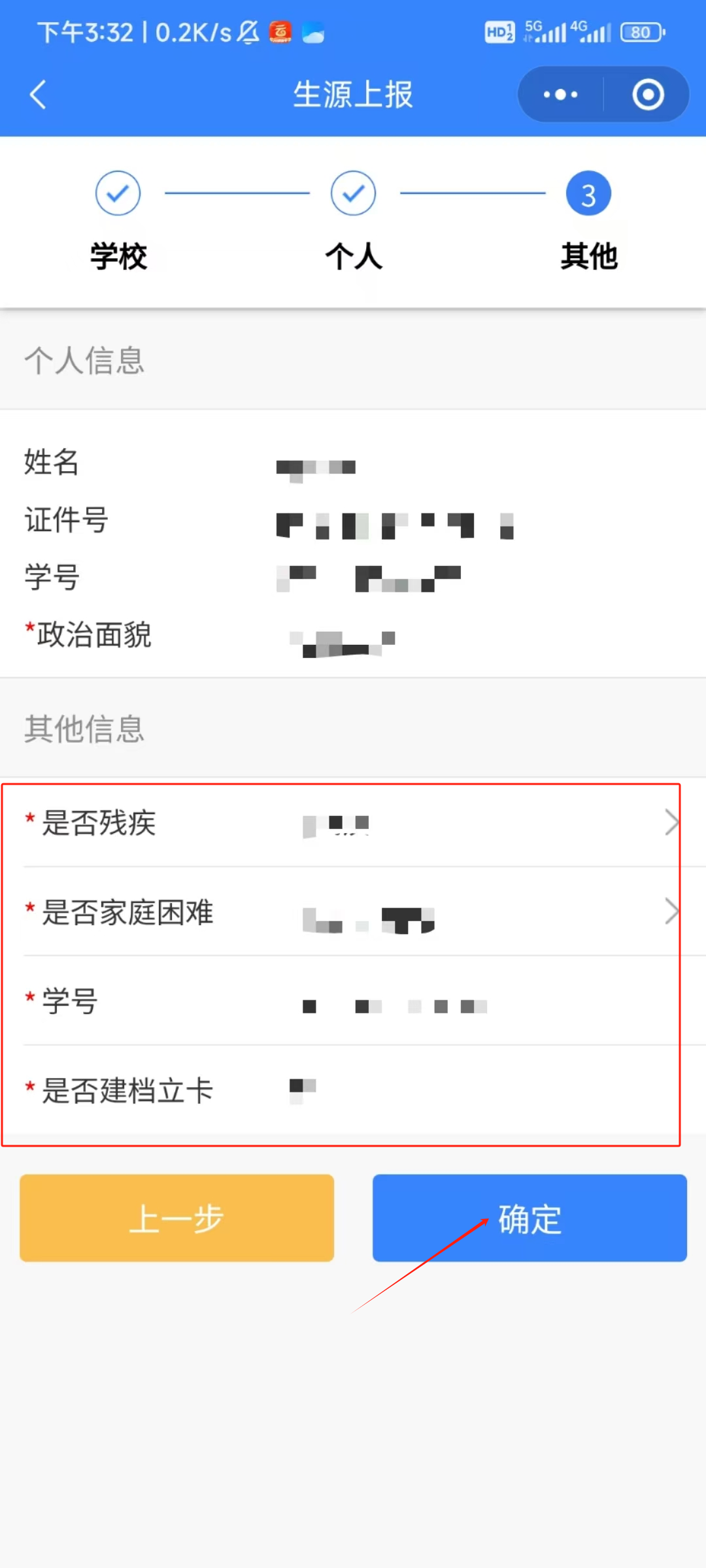Open the mini program more options menu
This screenshot has width=706, height=1568.
point(560,95)
